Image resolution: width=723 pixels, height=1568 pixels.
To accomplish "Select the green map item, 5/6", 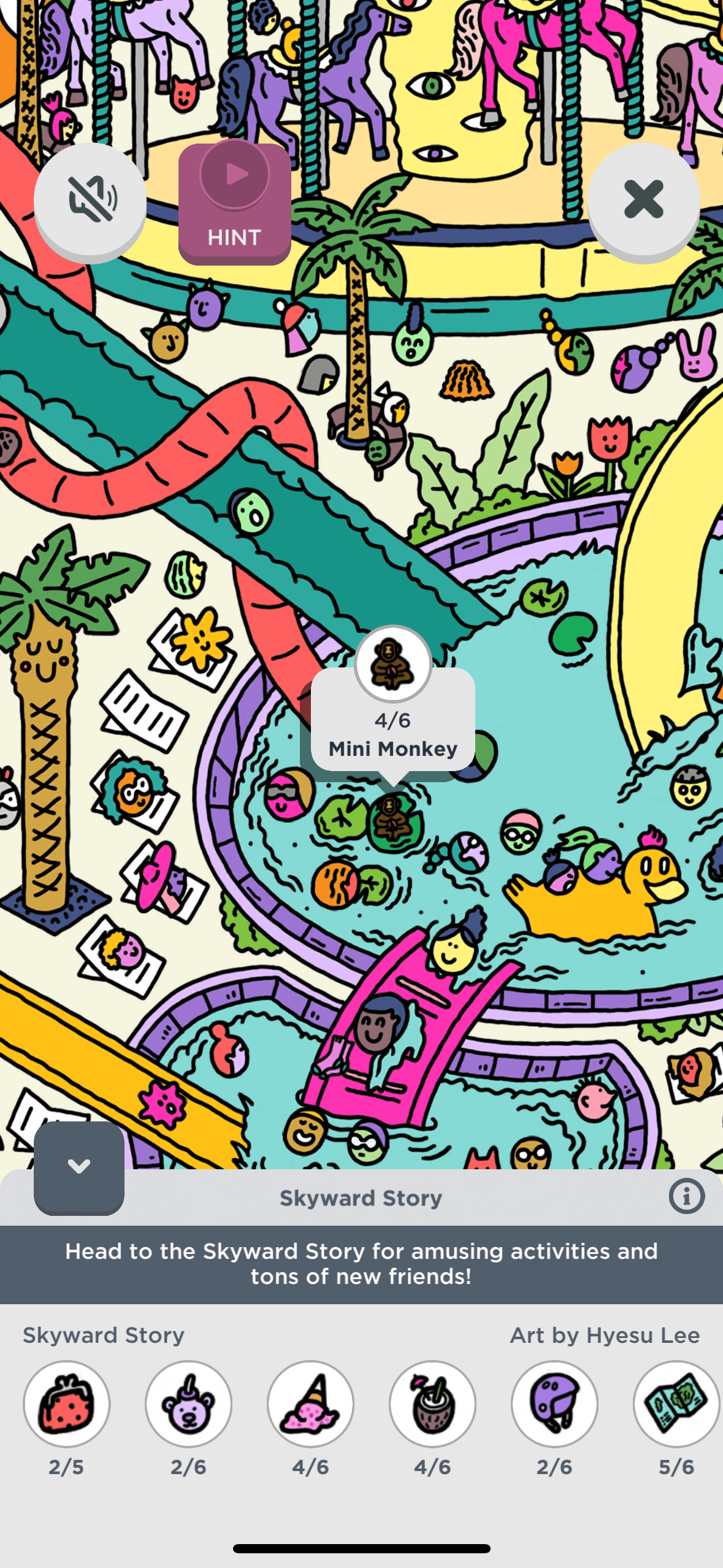I will point(676,1404).
